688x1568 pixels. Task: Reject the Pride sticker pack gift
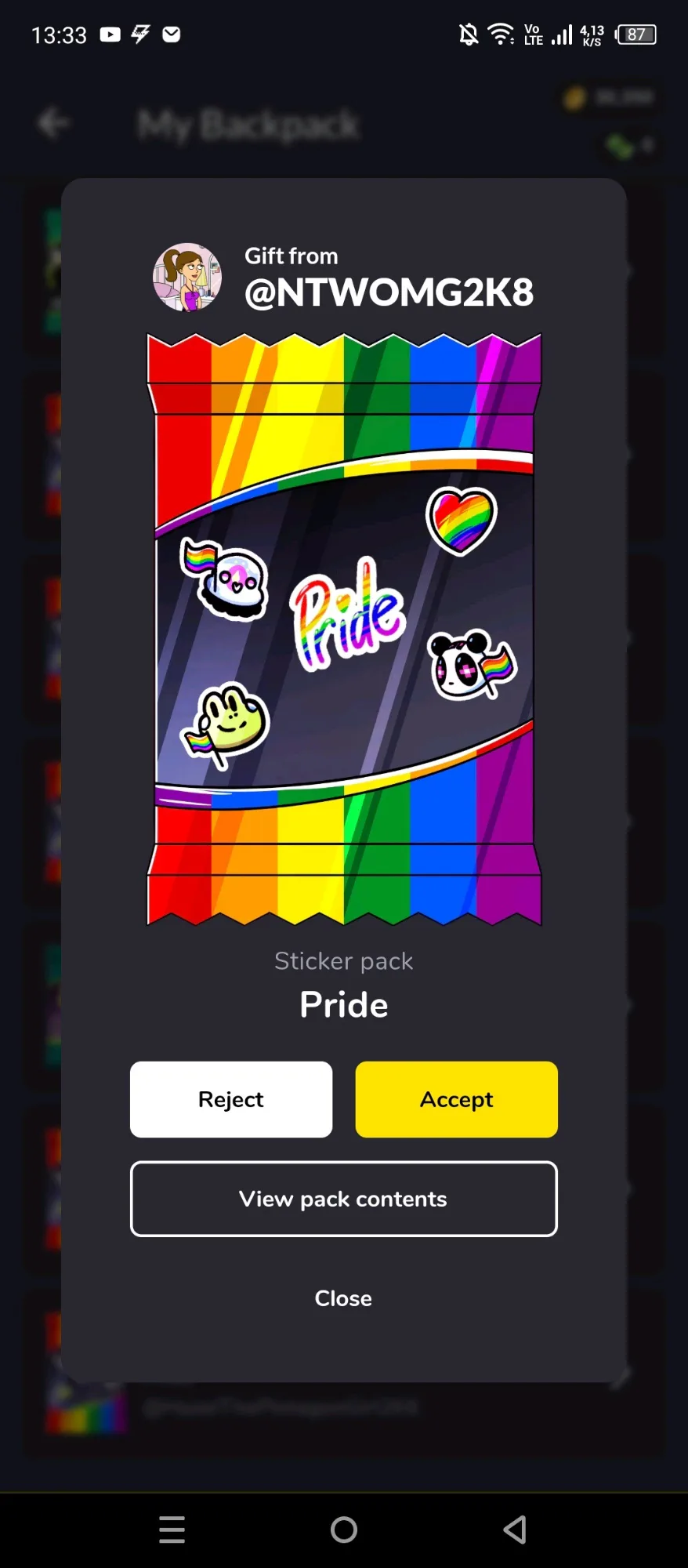click(x=231, y=1099)
